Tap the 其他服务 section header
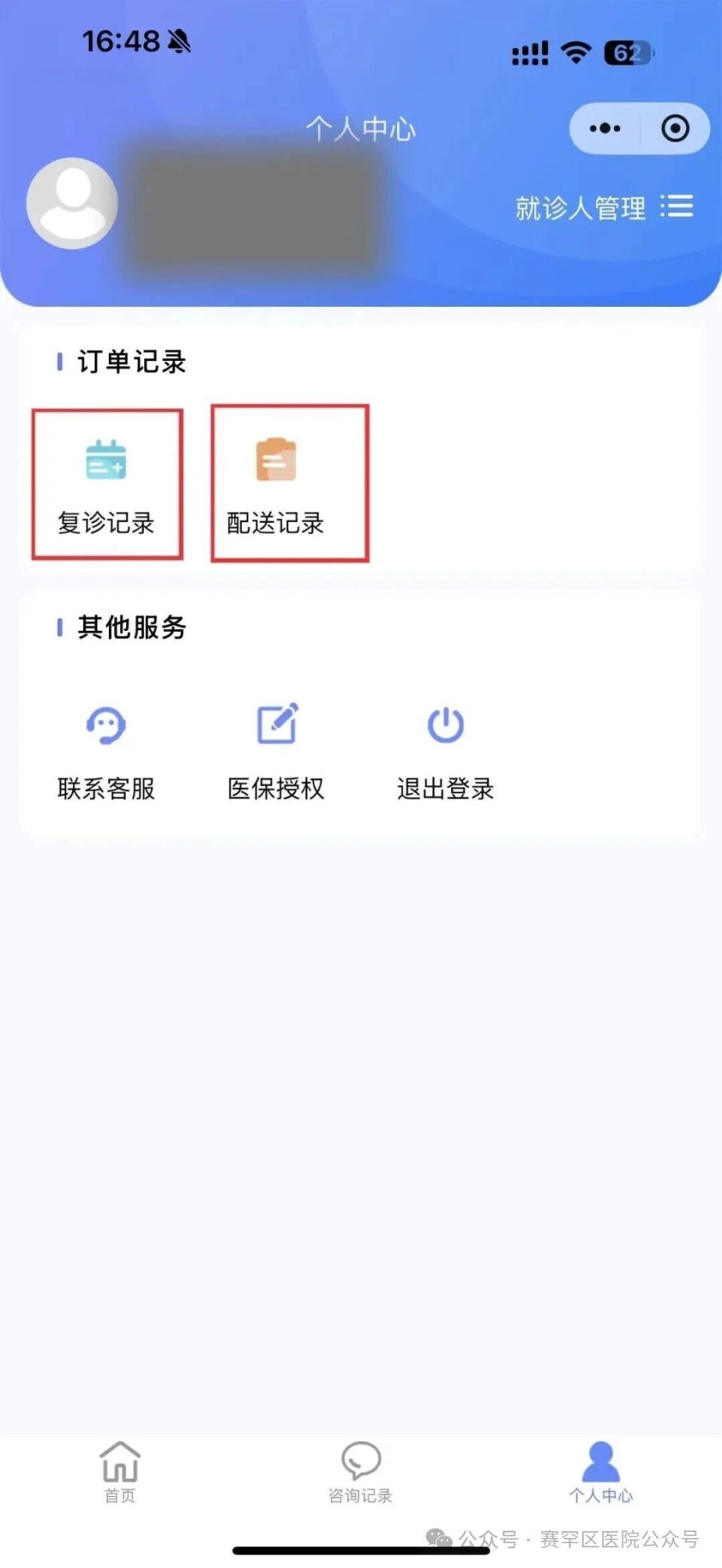The width and height of the screenshot is (722, 1568). pos(130,626)
